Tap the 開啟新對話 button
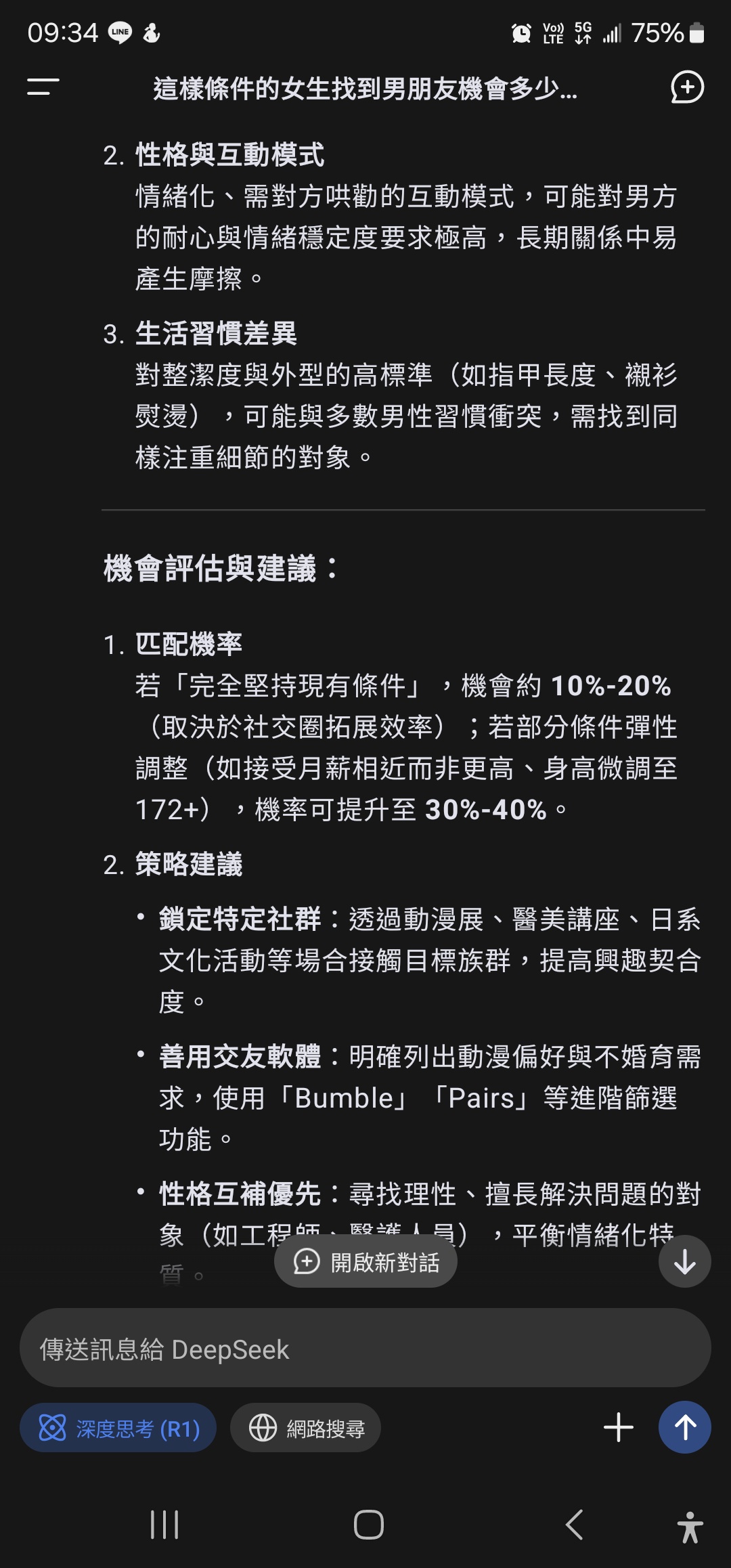This screenshot has width=731, height=1568. (x=365, y=1262)
